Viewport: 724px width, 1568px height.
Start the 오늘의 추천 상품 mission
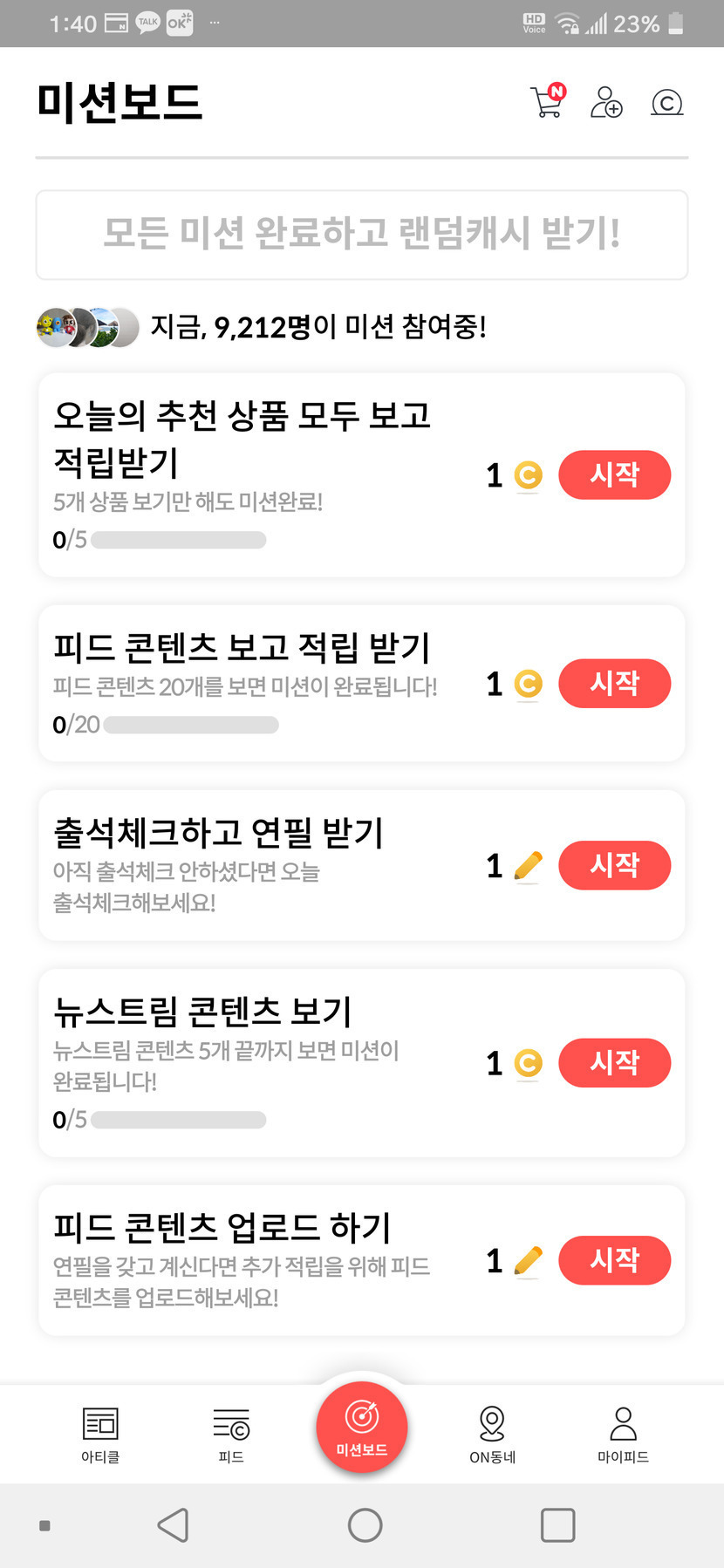pos(614,475)
